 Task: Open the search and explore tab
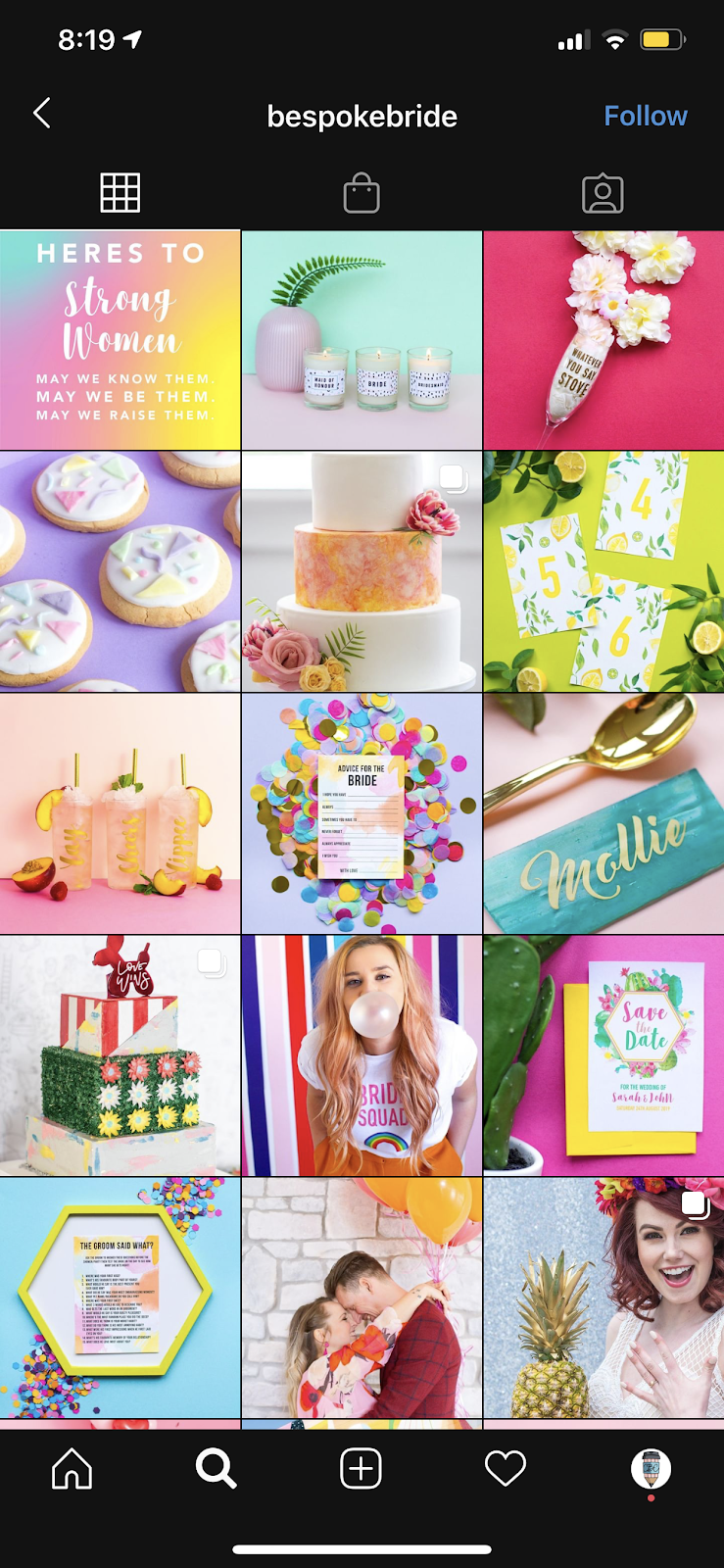[x=216, y=1468]
